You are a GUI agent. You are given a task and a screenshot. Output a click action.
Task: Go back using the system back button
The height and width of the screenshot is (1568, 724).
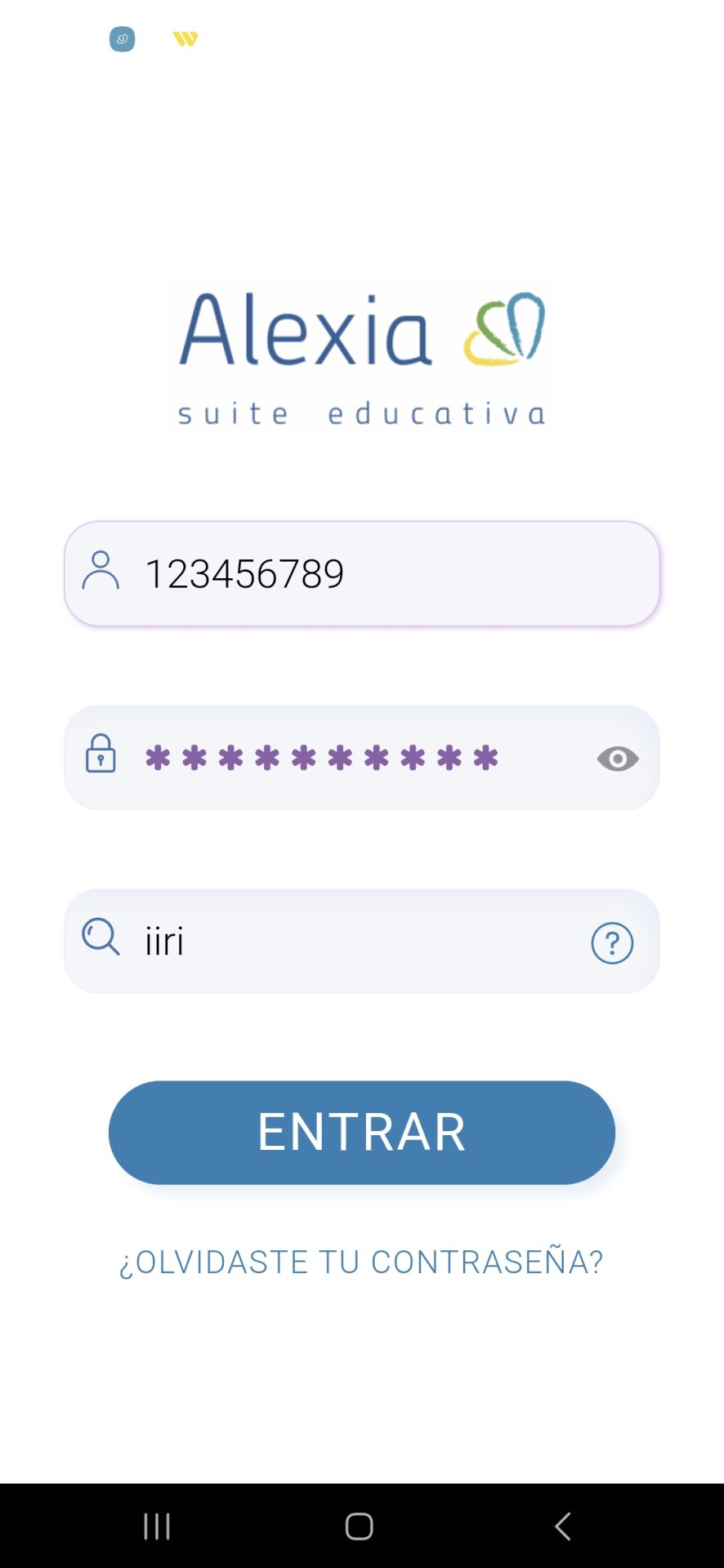[562, 1526]
